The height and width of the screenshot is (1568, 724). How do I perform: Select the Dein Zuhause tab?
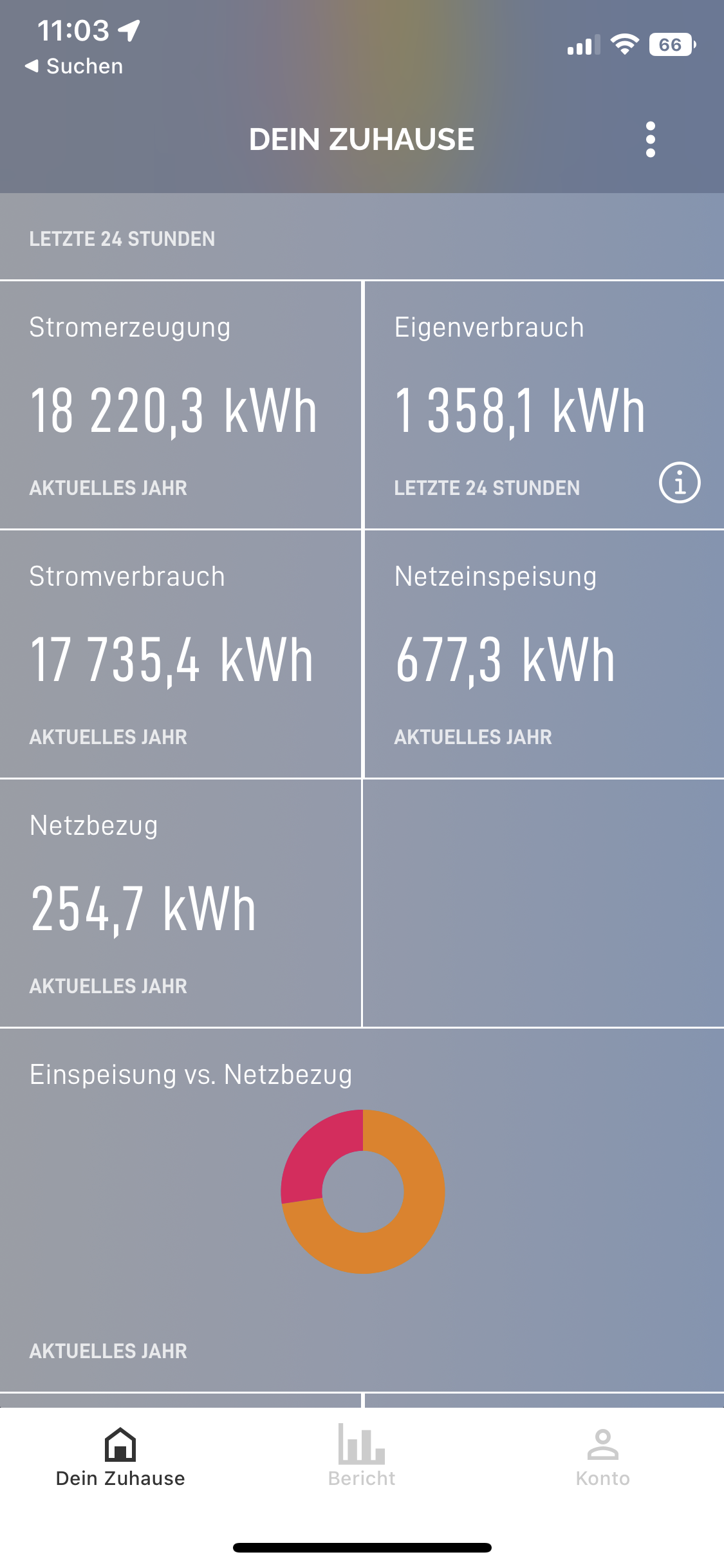click(x=120, y=1456)
